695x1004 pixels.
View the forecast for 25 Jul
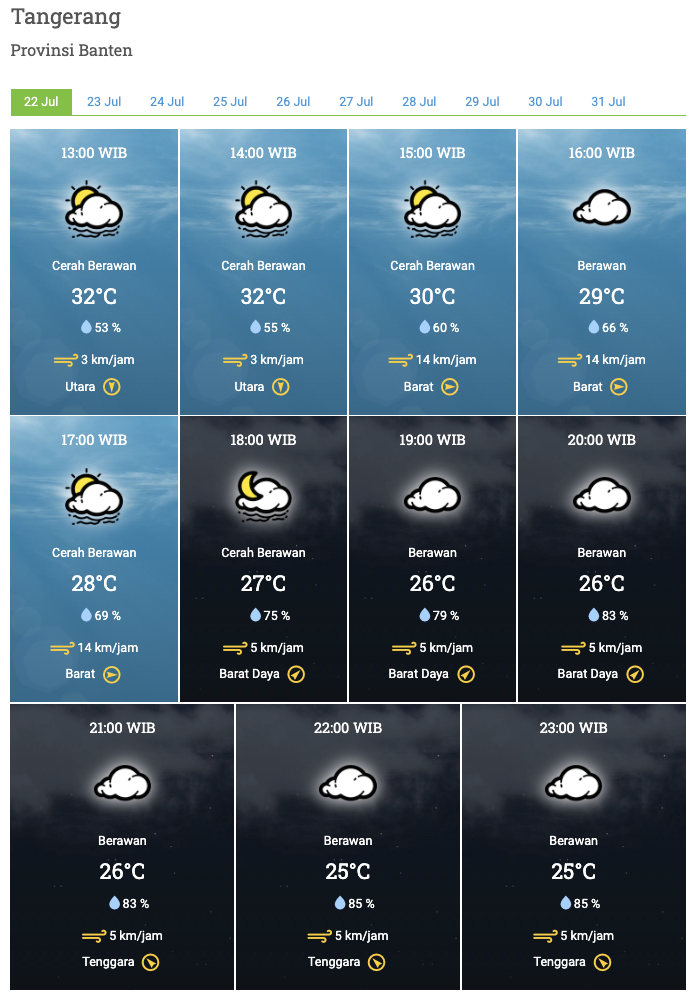[230, 102]
